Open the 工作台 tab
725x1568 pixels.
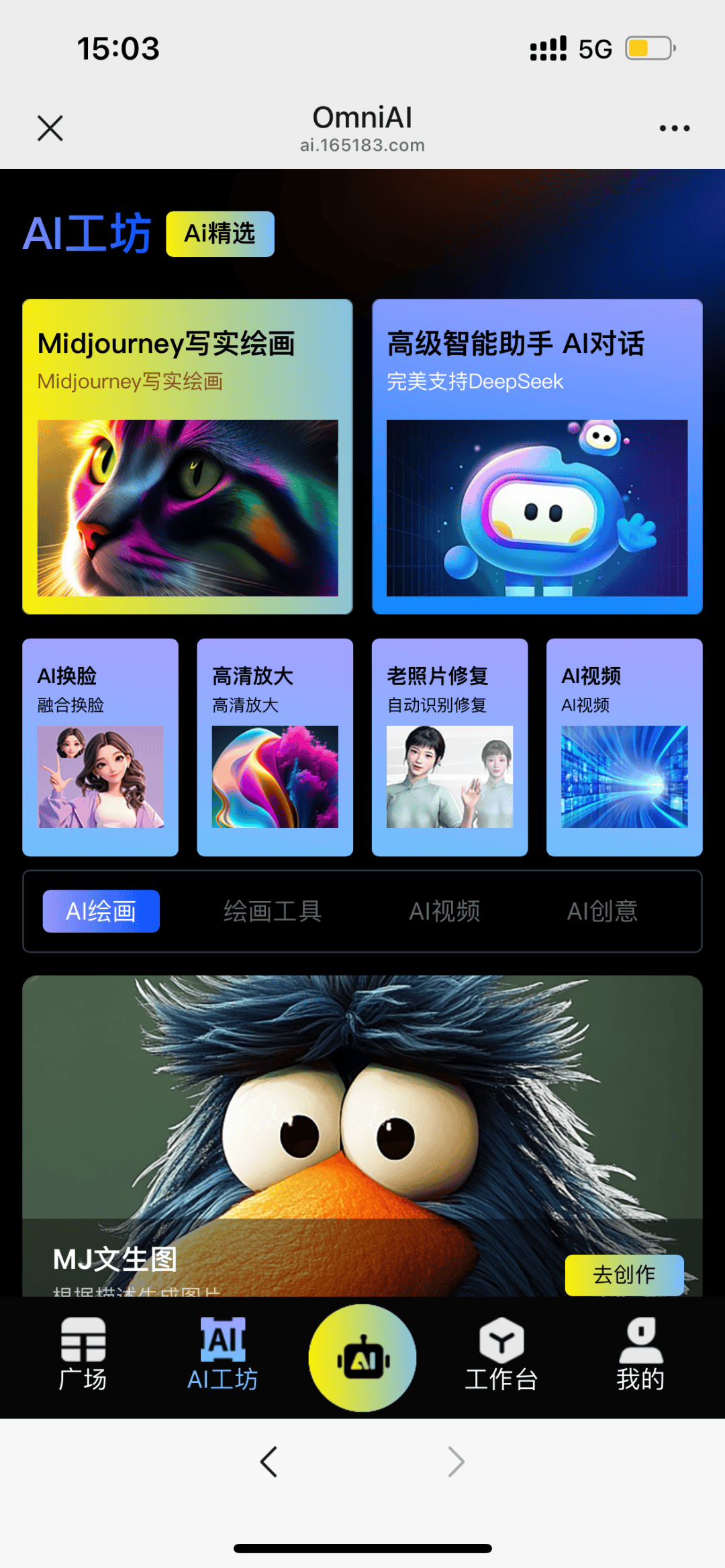point(501,1355)
